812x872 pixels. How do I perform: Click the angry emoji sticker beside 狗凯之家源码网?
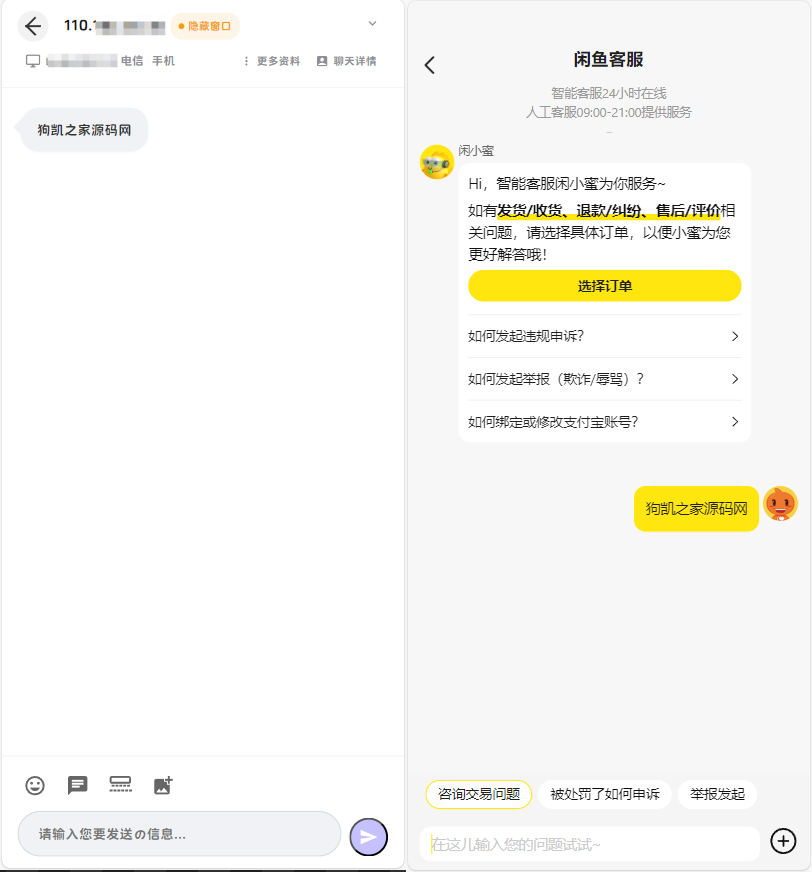tap(781, 505)
